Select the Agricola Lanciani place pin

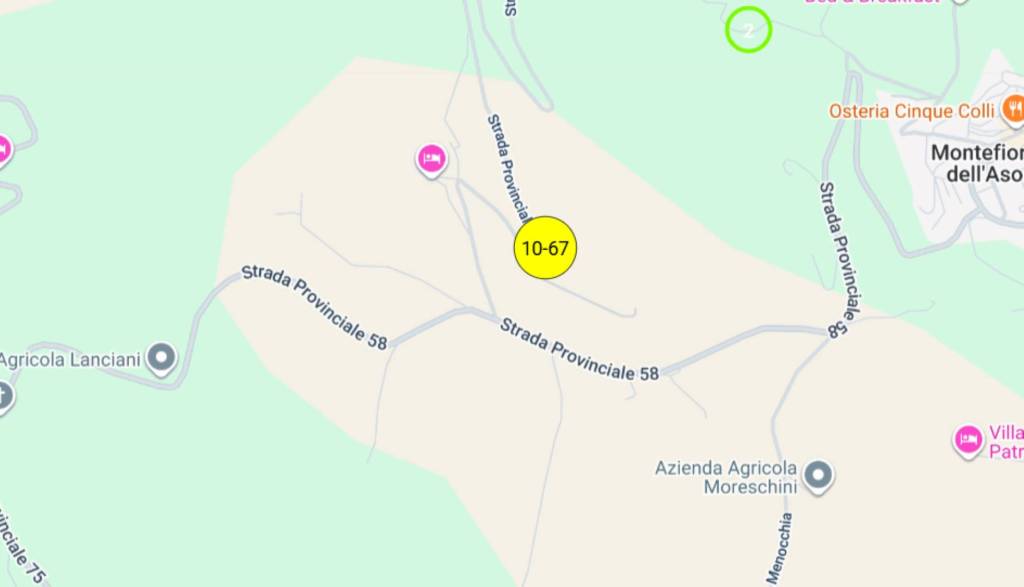point(161,356)
